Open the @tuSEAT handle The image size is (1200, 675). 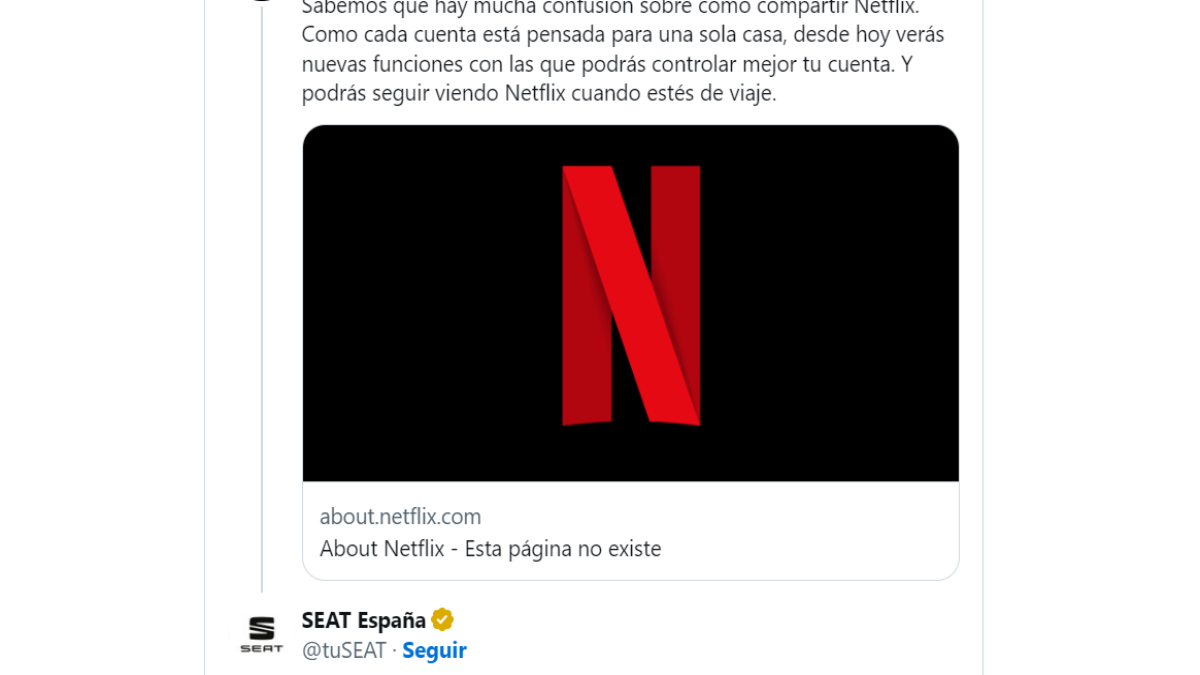[343, 651]
